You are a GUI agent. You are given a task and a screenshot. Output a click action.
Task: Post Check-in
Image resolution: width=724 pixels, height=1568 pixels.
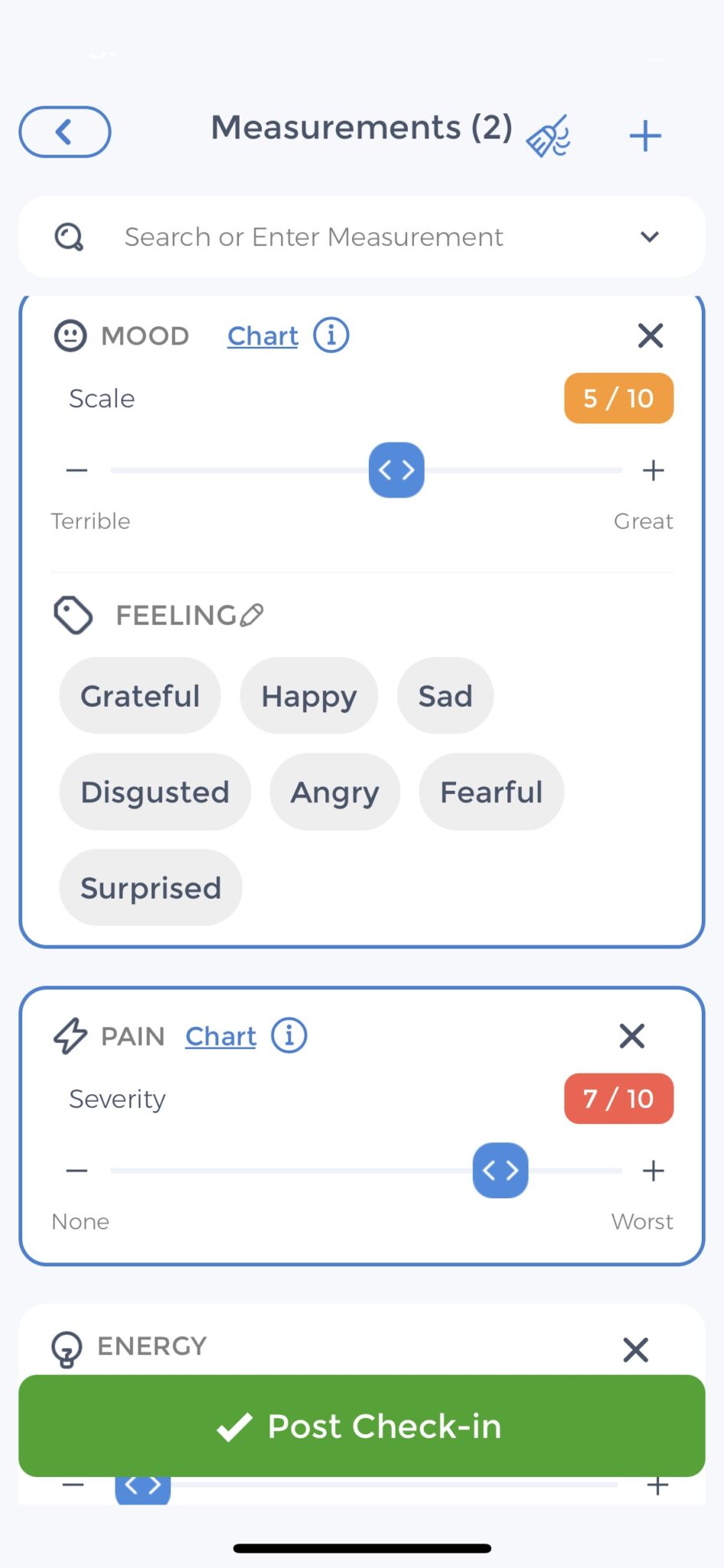click(361, 1426)
